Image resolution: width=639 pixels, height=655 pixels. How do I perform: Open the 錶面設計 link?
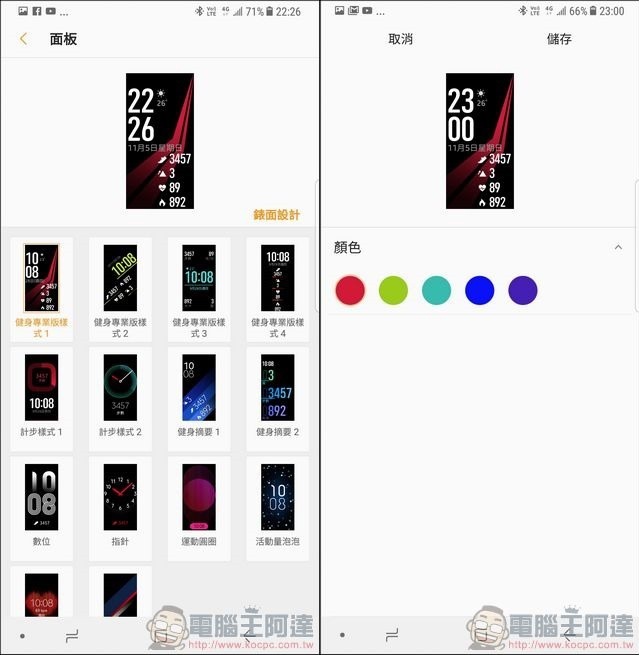pos(276,215)
